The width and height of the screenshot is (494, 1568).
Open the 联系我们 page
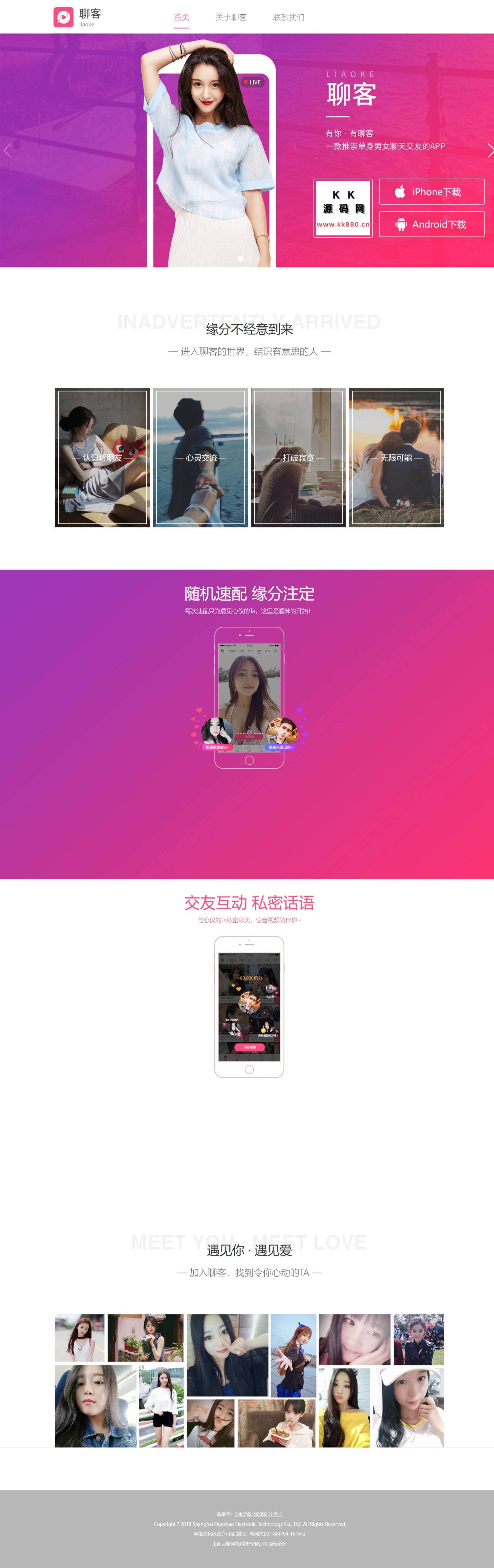click(x=288, y=17)
